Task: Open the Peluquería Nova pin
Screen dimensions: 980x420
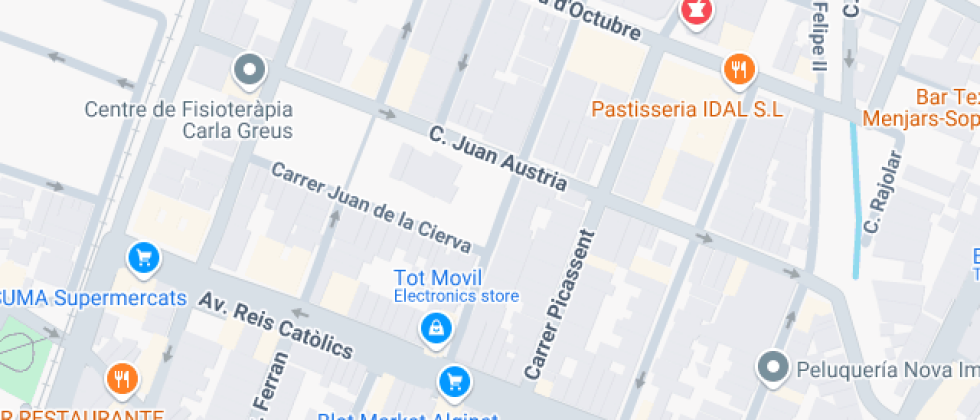Action: coord(773,367)
